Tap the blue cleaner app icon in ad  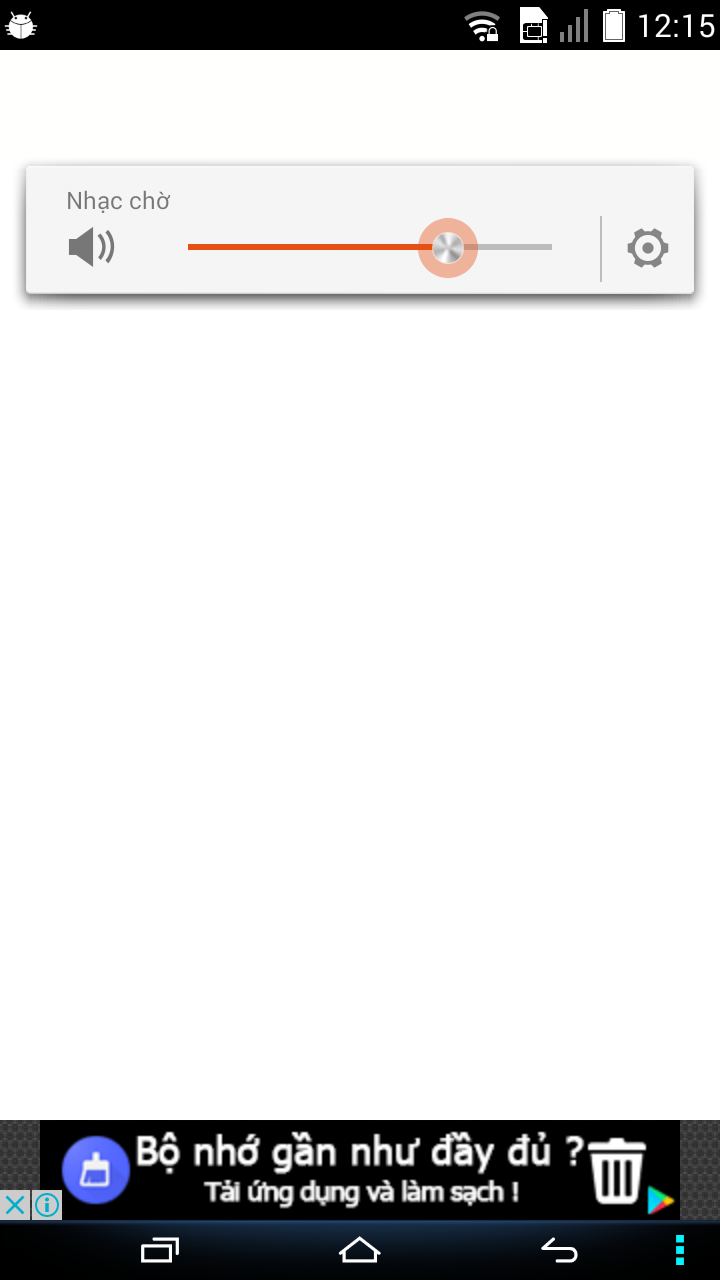[97, 1170]
